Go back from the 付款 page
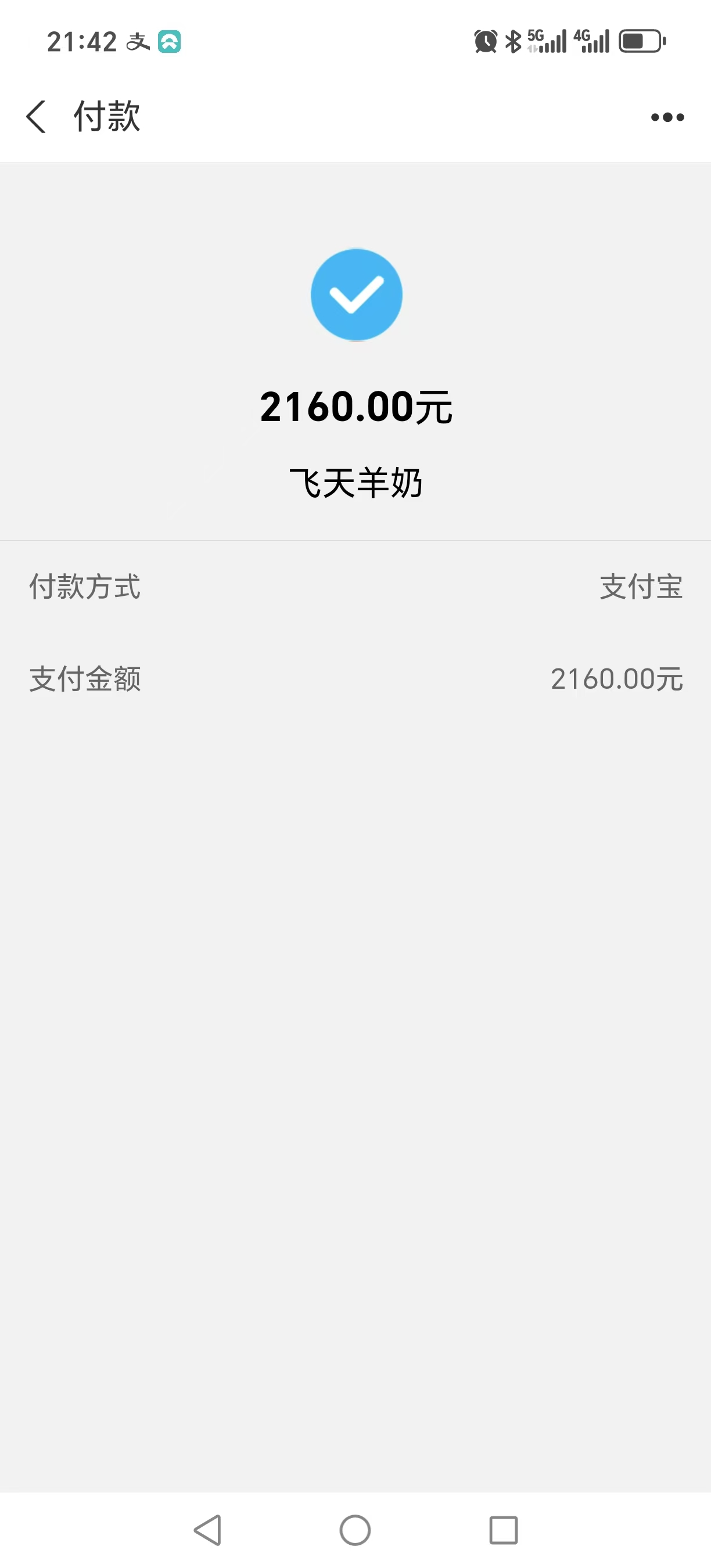This screenshot has height=1568, width=711. [37, 116]
